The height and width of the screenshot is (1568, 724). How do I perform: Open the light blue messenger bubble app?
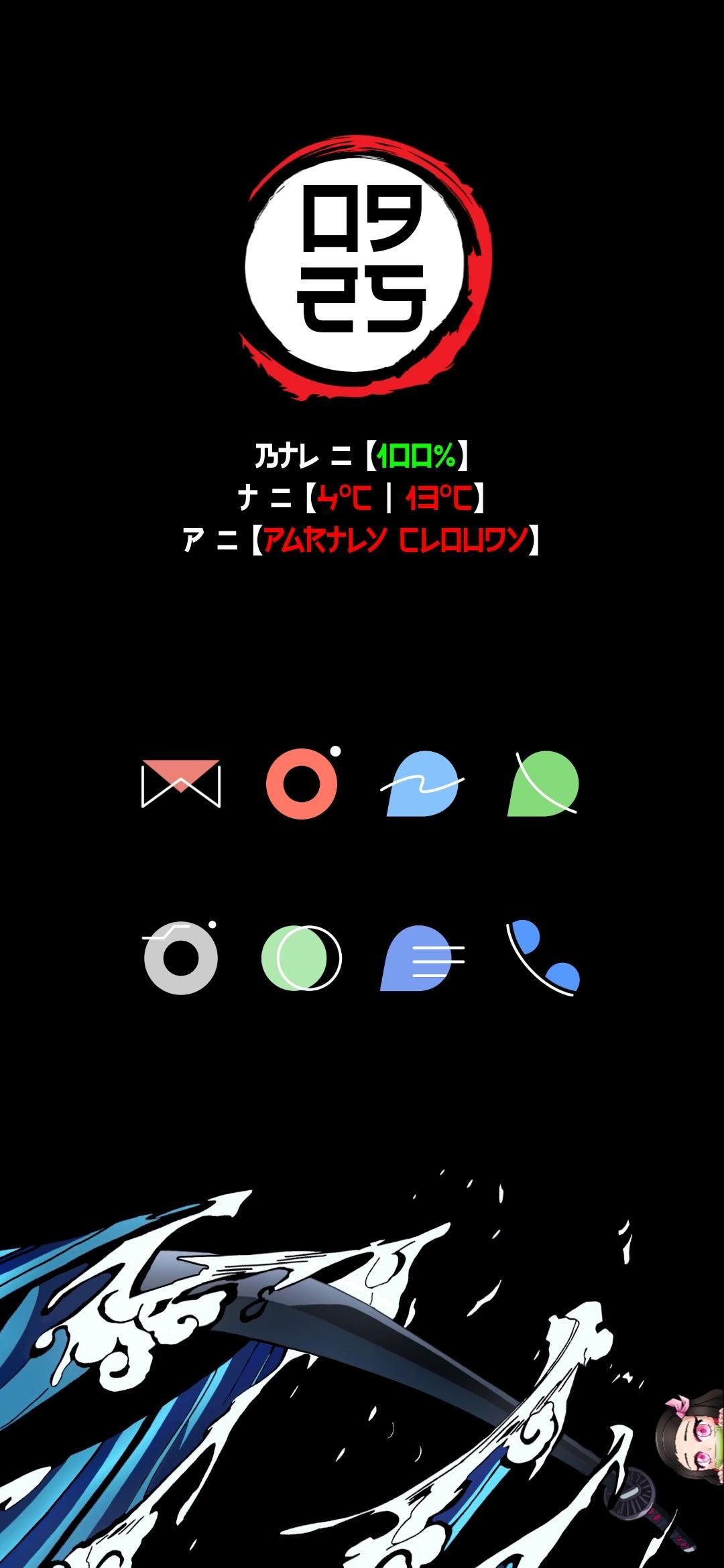[x=422, y=783]
